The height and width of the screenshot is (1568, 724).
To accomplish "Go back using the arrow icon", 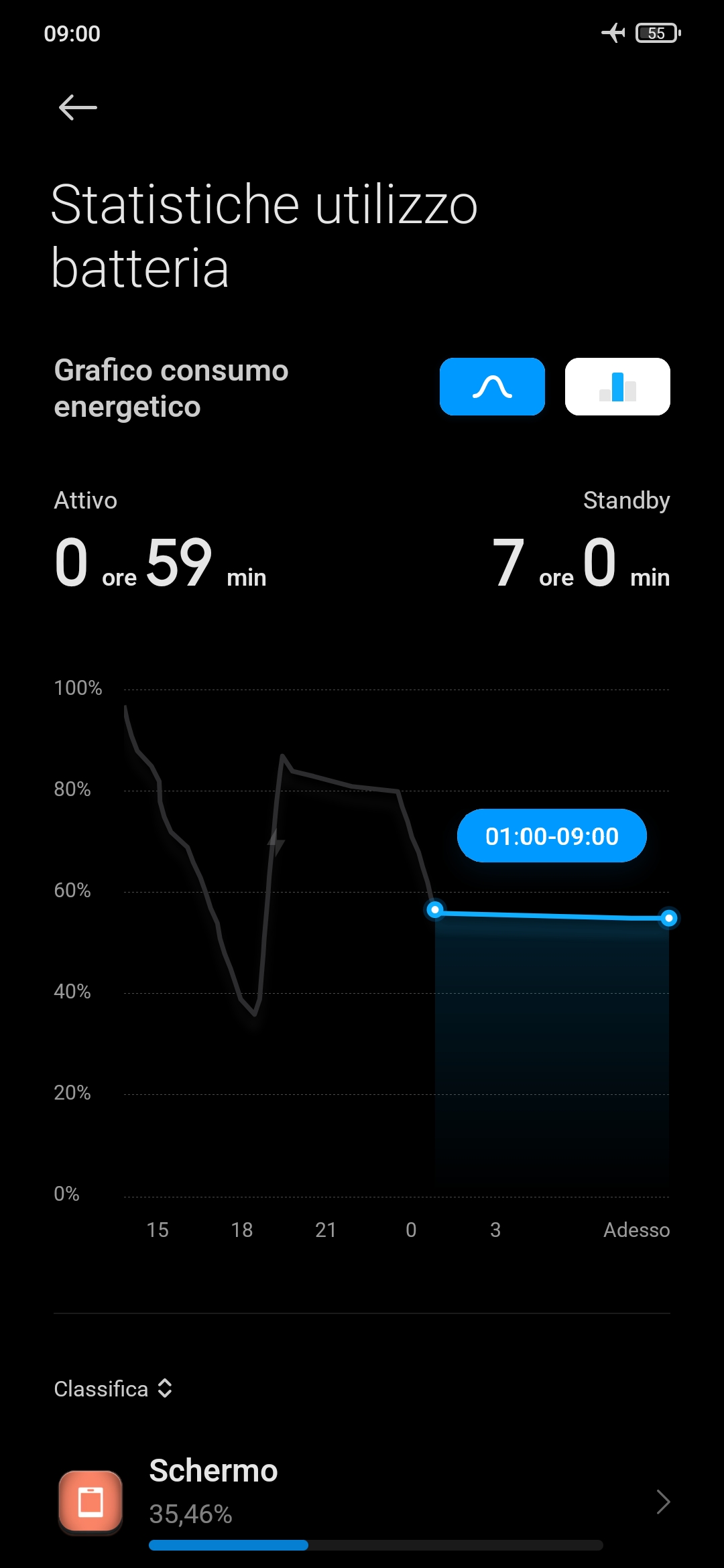I will (78, 107).
